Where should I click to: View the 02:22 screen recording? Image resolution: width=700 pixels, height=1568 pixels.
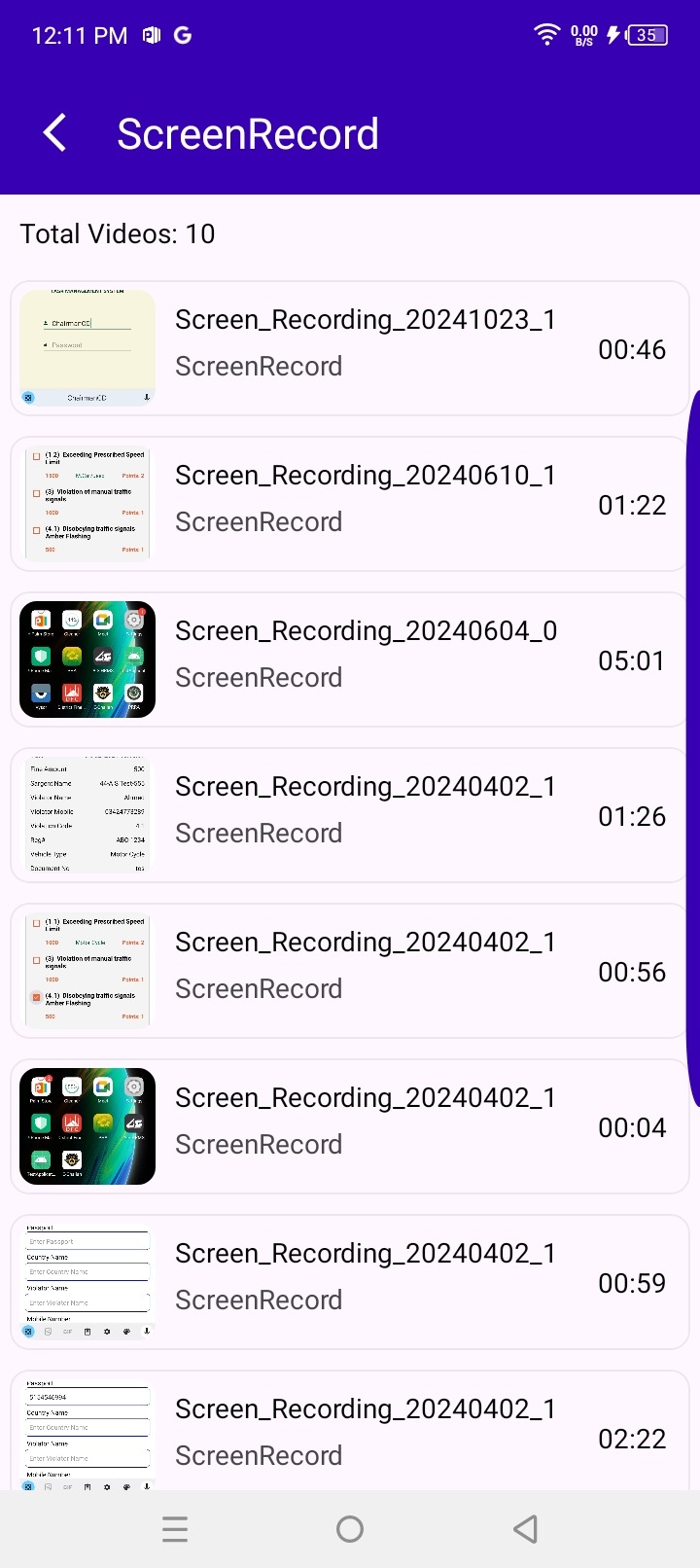pyautogui.click(x=350, y=1432)
